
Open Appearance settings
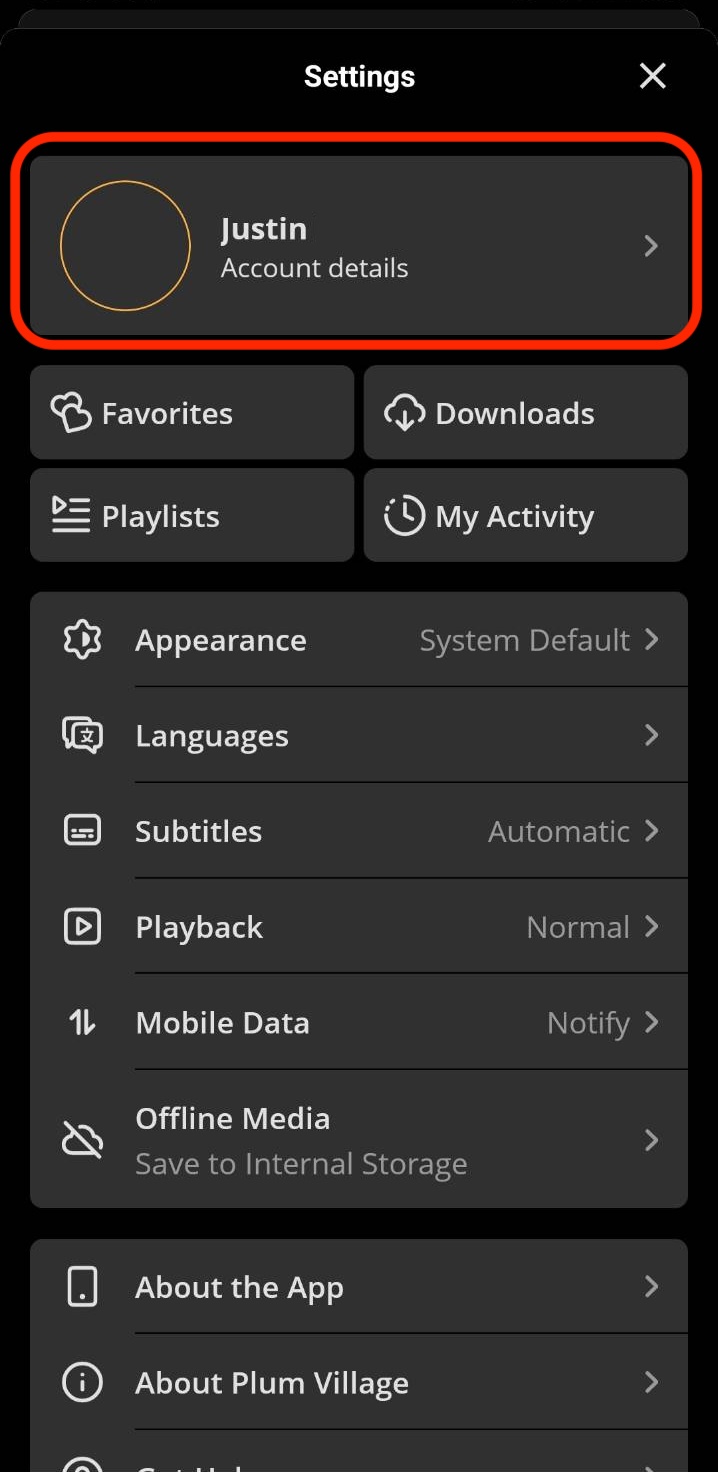click(x=359, y=640)
